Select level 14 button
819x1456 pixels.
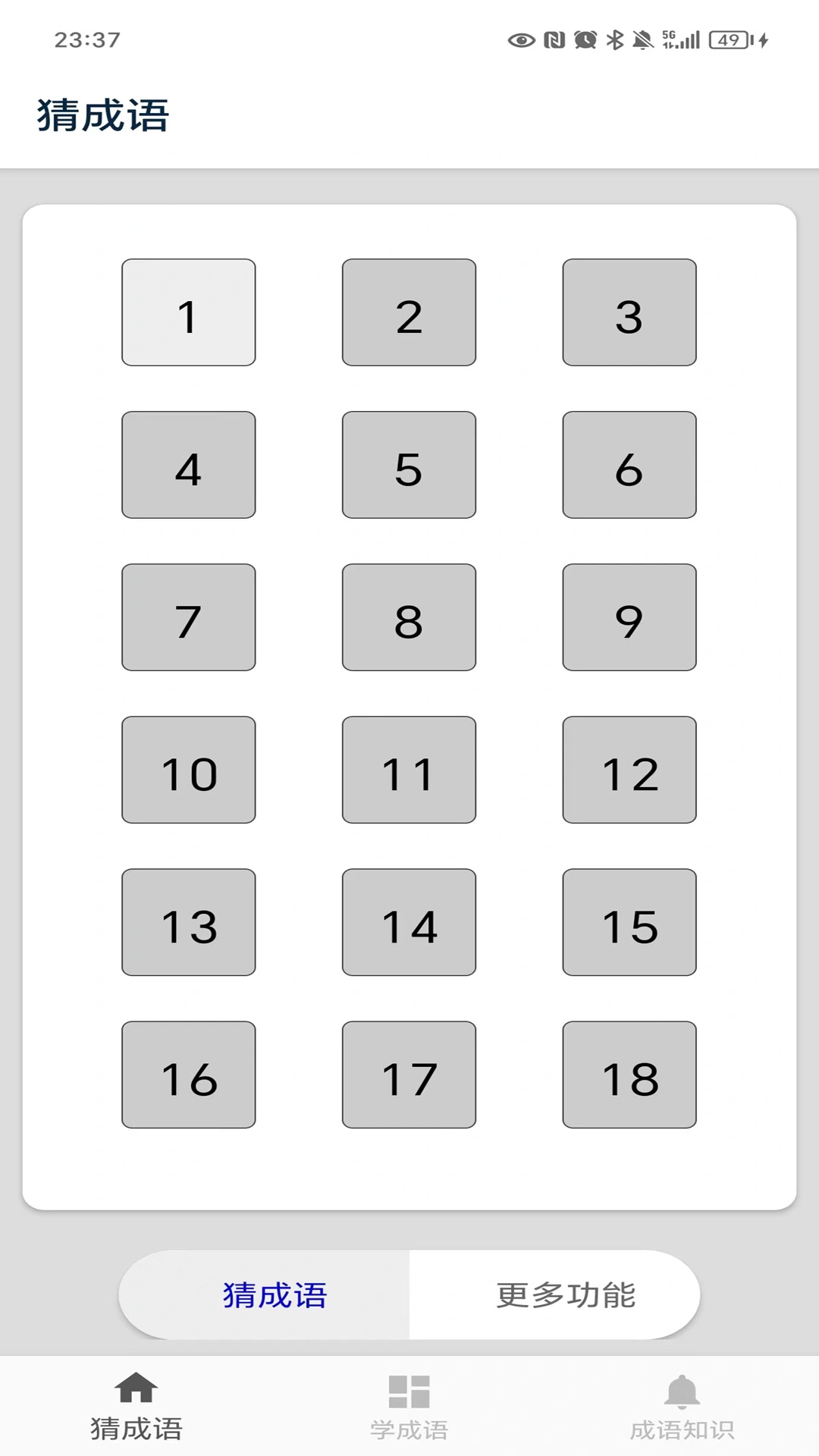click(409, 922)
